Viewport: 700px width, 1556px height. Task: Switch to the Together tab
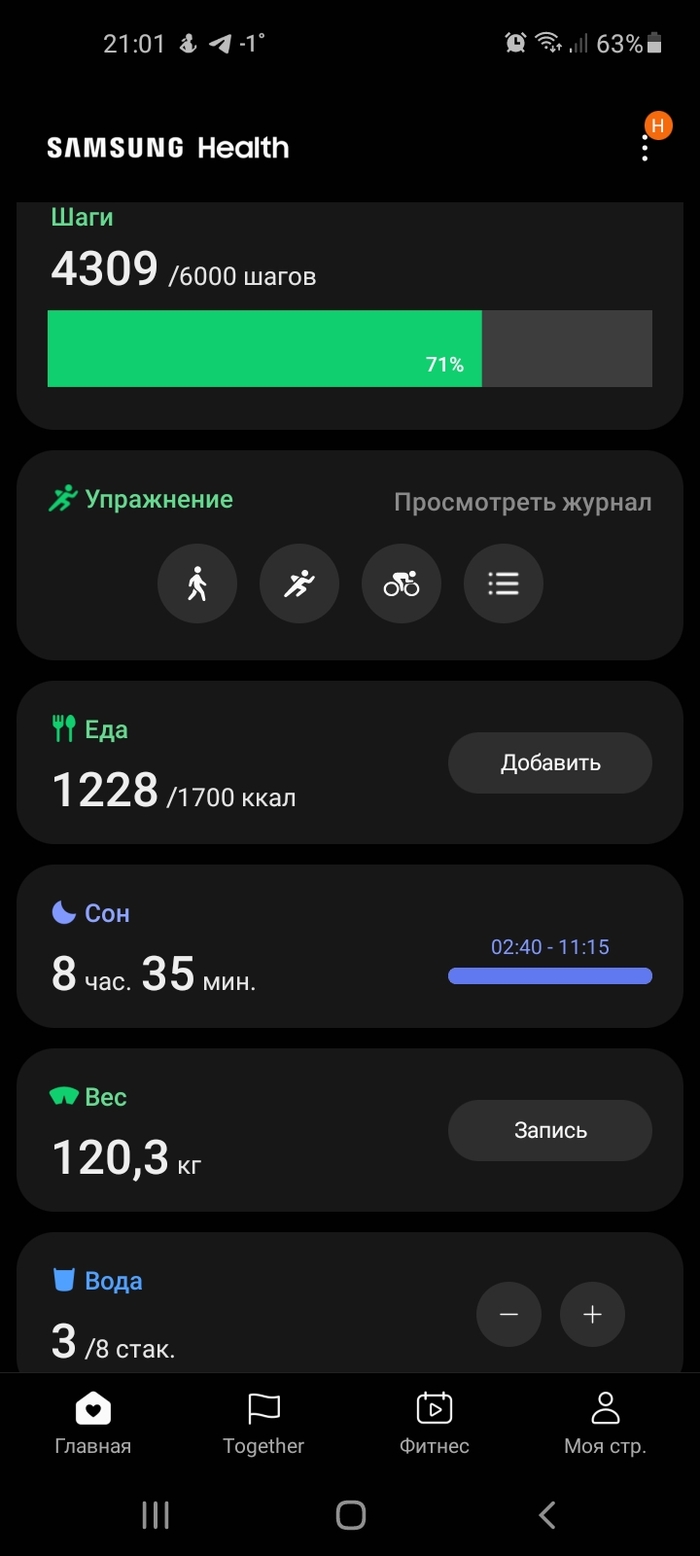click(263, 1422)
